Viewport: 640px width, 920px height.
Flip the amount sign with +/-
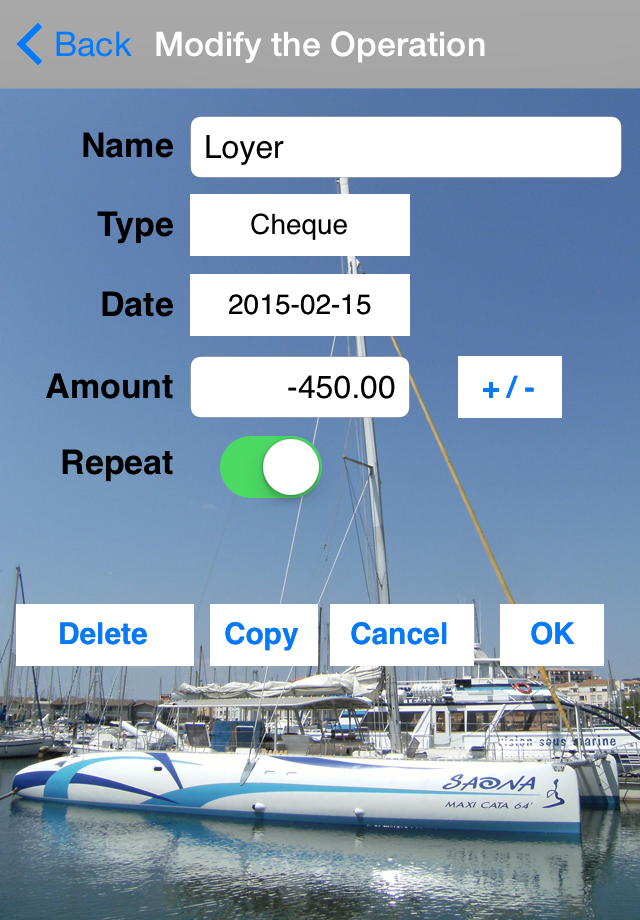click(509, 387)
